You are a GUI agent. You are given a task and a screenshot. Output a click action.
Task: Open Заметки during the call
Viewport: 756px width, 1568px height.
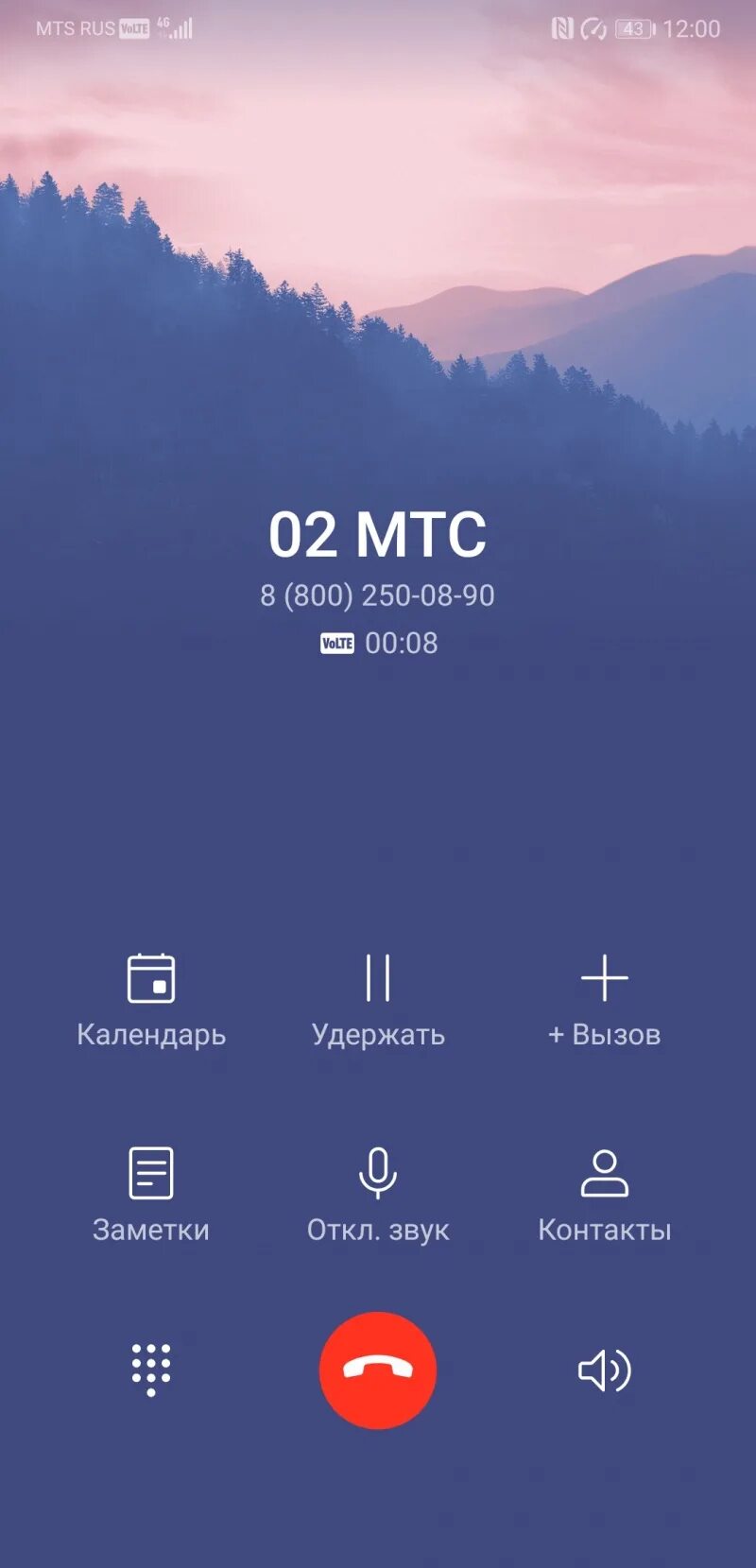[151, 1195]
